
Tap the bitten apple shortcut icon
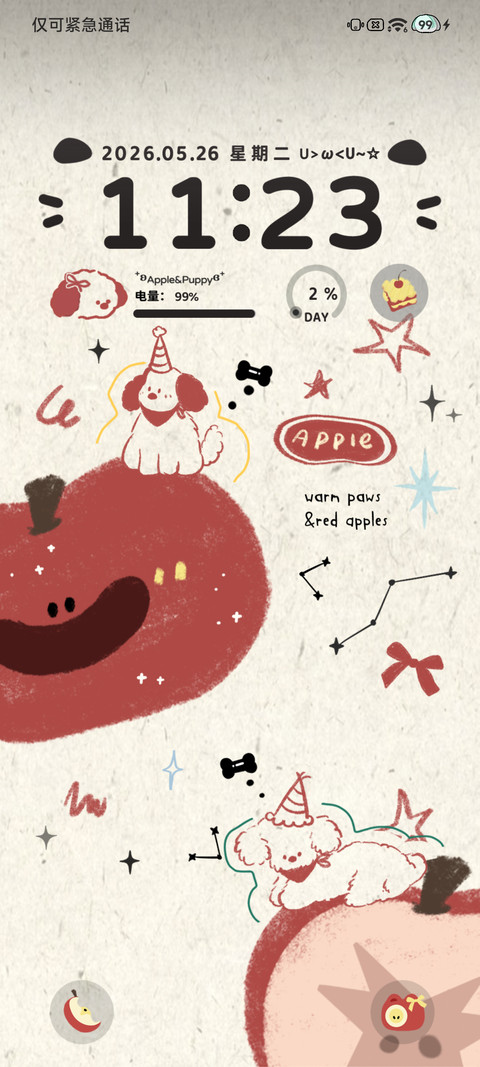point(82,1012)
